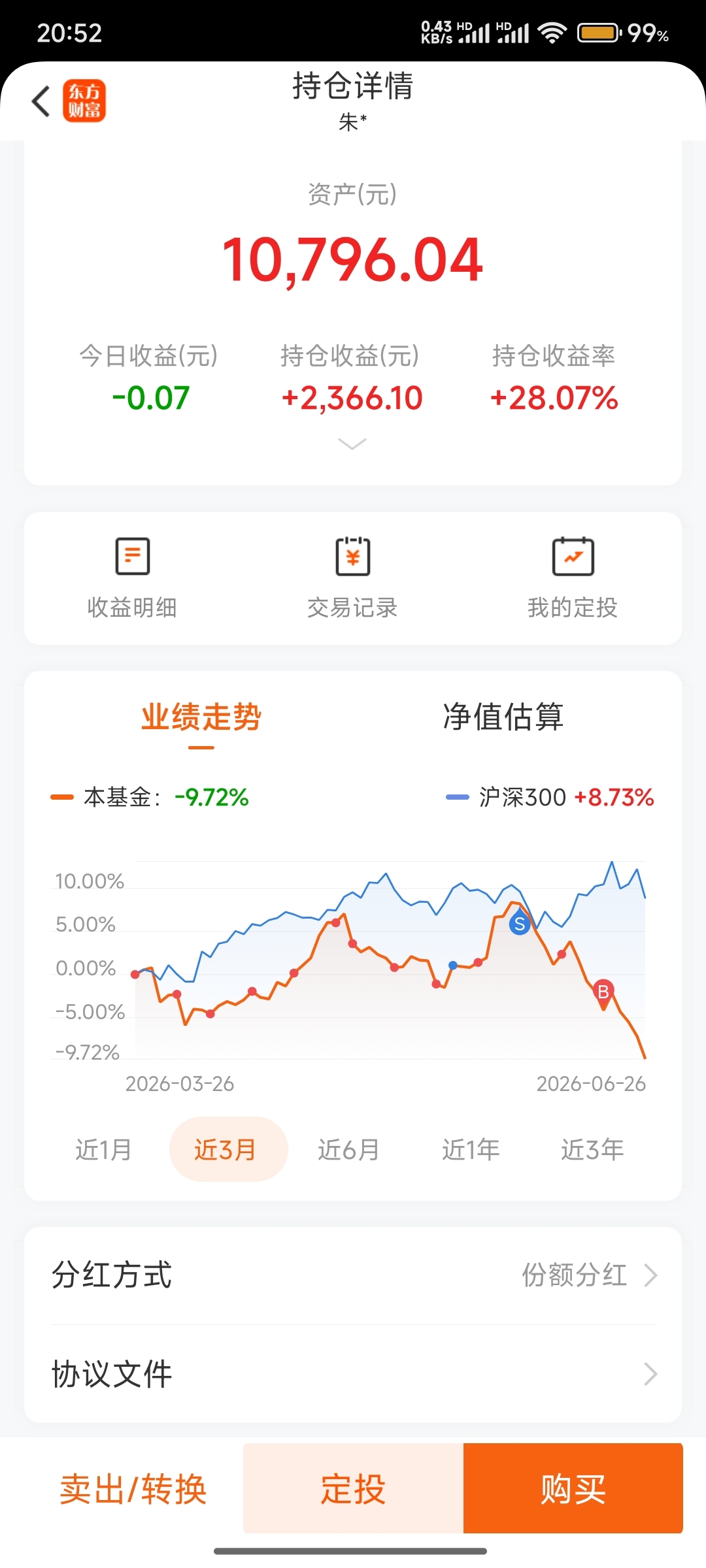Select the 近1月 time range
This screenshot has width=706, height=1568.
104,1149
